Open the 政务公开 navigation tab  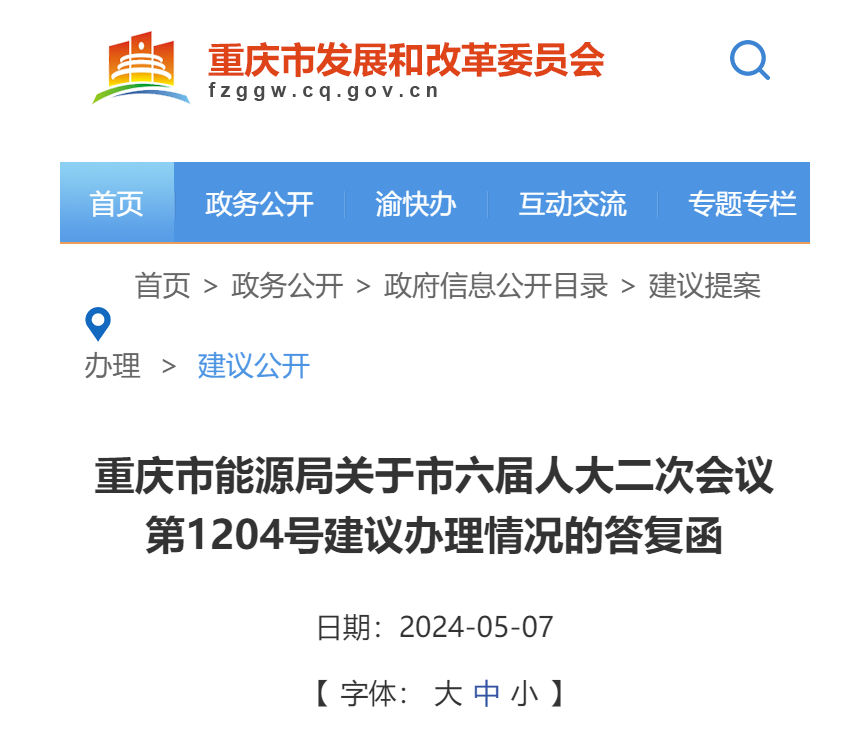tap(259, 204)
